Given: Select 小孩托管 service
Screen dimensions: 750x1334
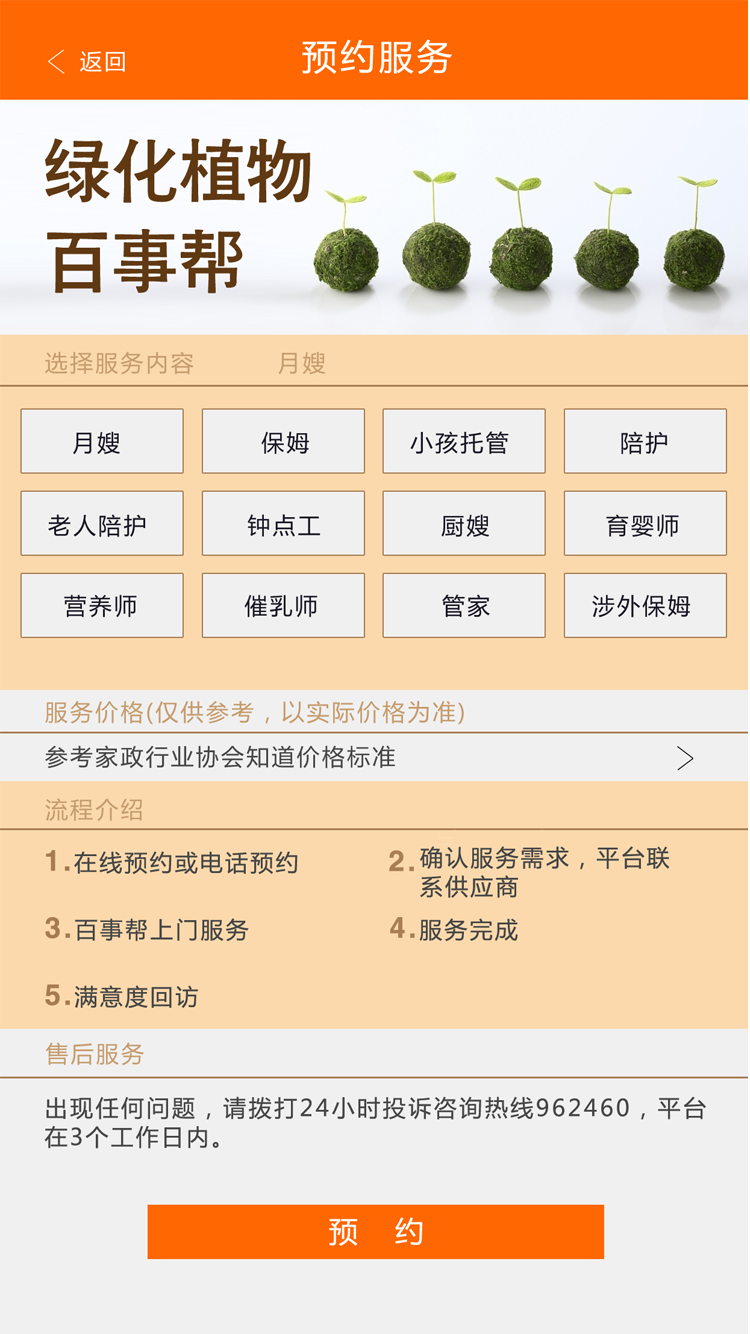Looking at the screenshot, I should pyautogui.click(x=464, y=441).
